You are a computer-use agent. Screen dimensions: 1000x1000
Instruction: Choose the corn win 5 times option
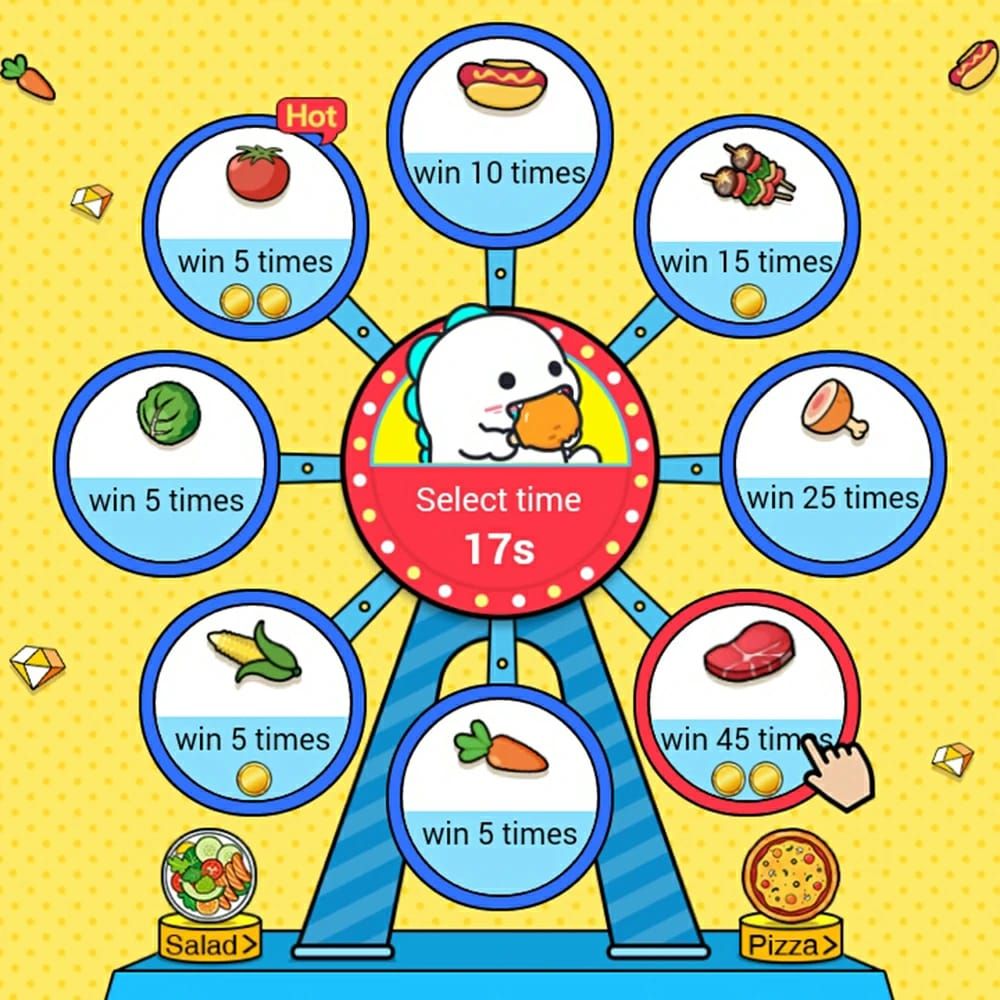(x=253, y=701)
